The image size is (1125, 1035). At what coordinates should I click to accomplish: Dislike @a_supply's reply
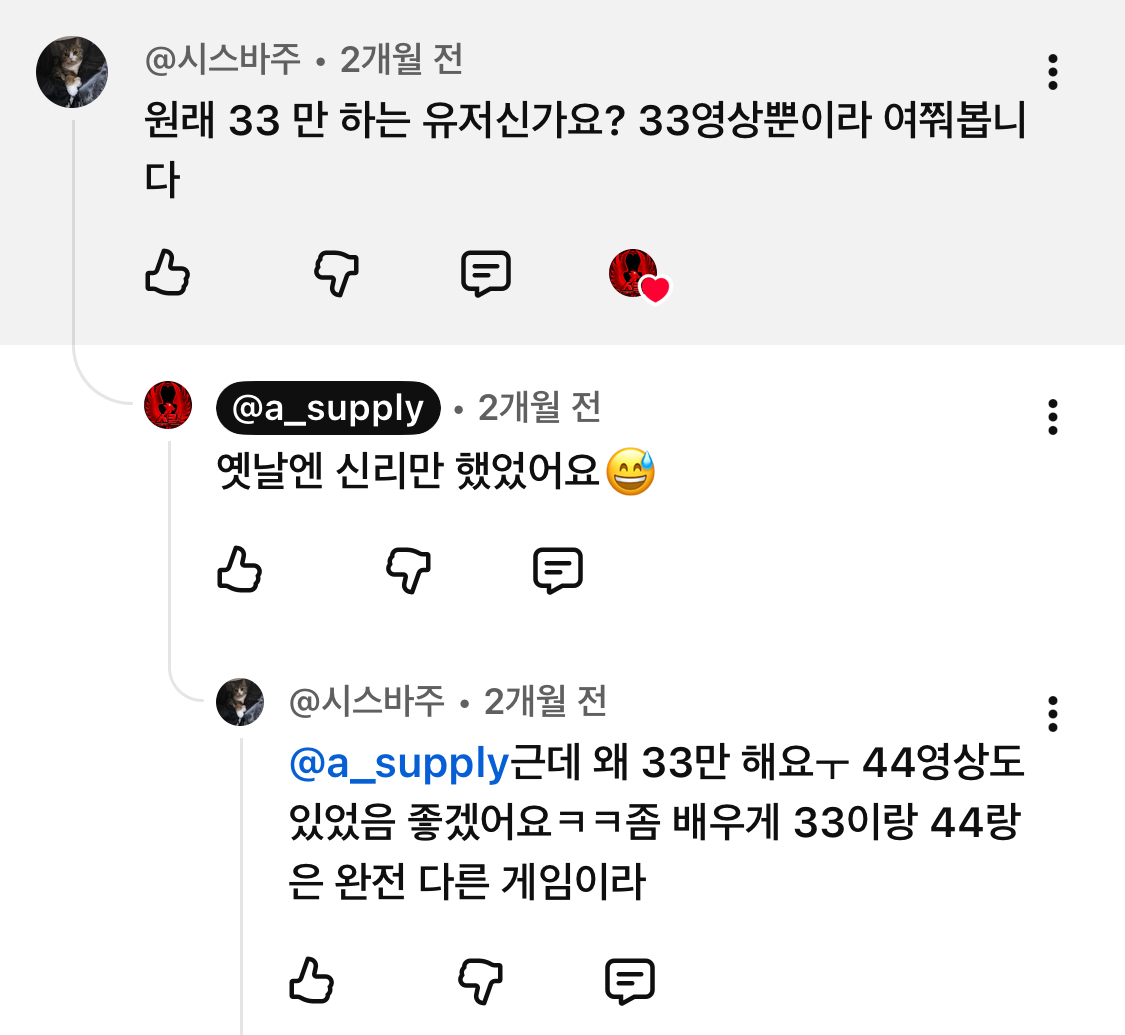408,570
